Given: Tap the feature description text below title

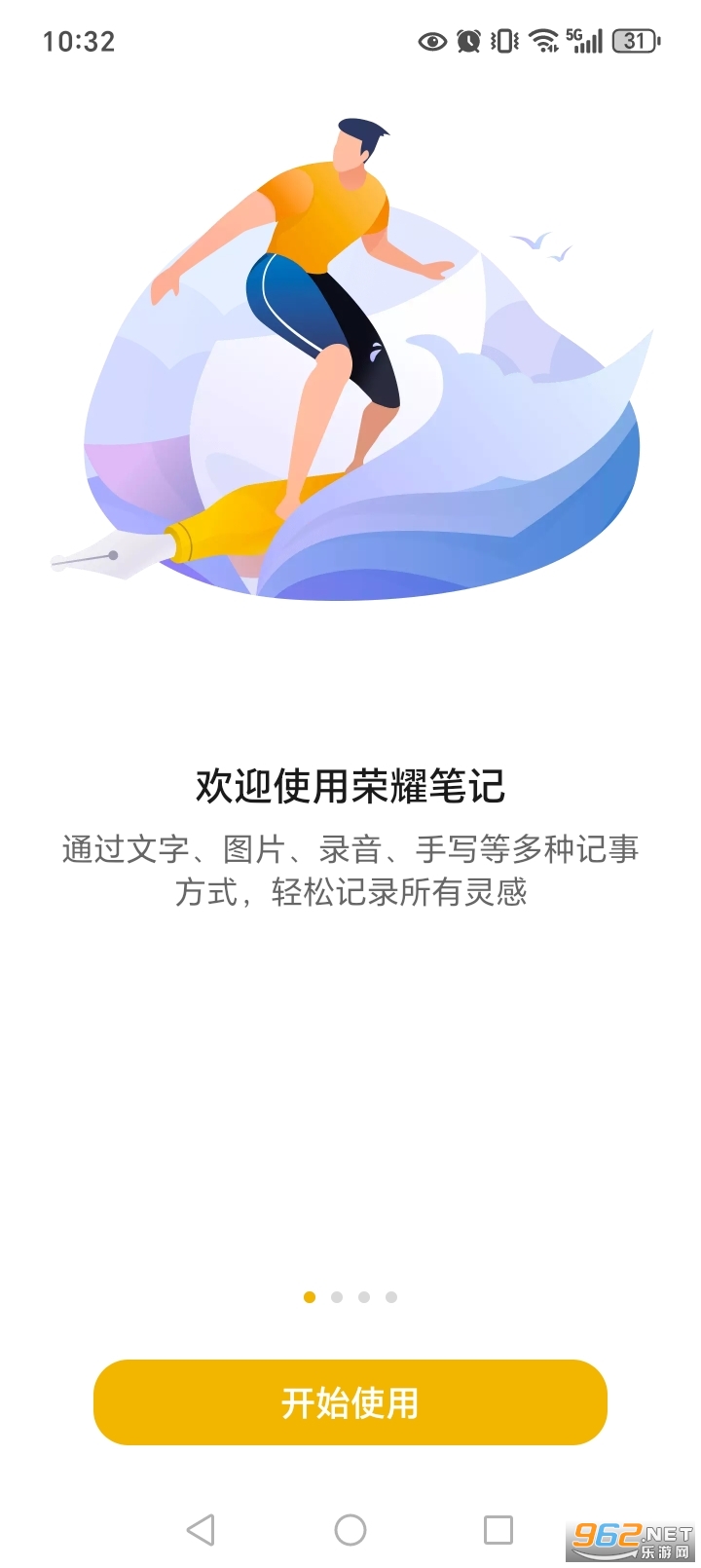Looking at the screenshot, I should pos(350,870).
